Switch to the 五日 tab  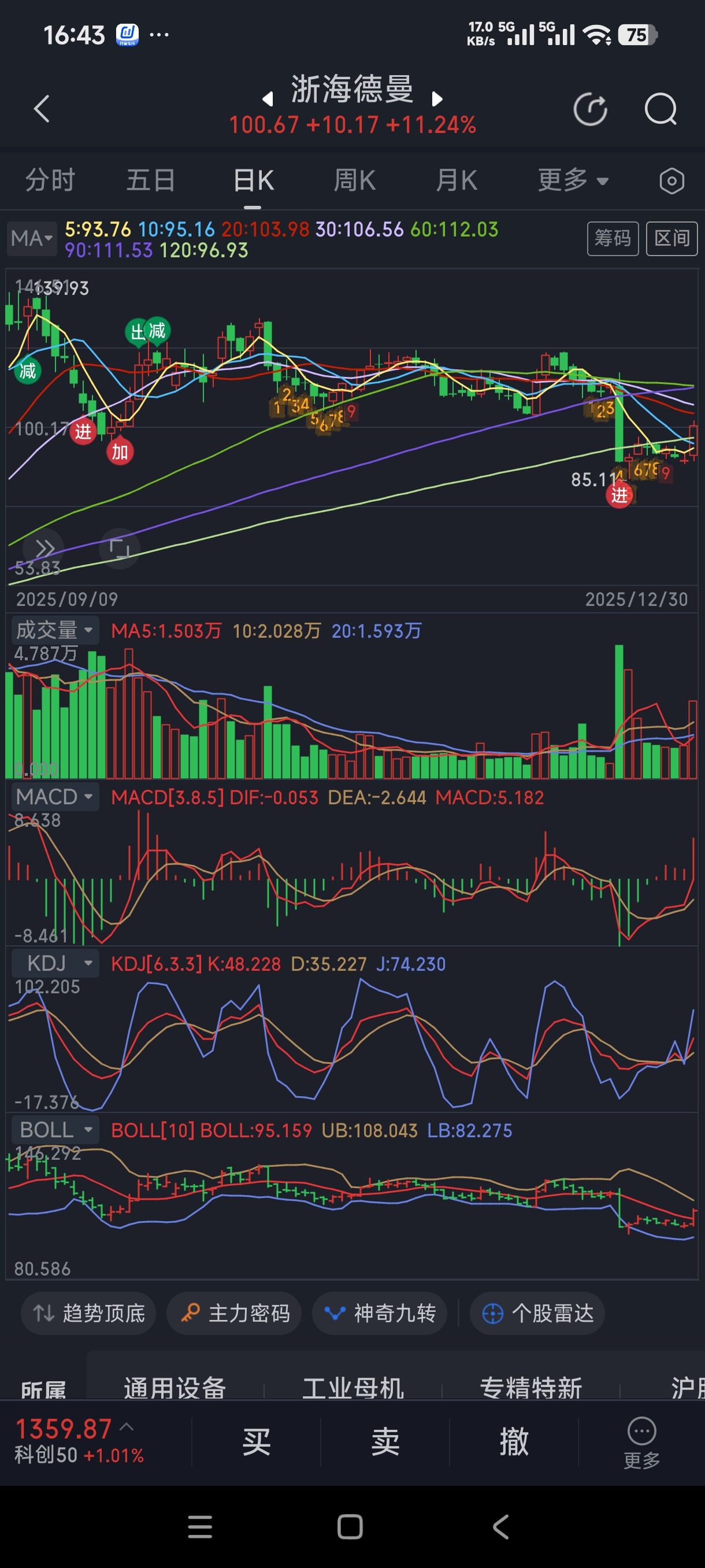[x=151, y=181]
